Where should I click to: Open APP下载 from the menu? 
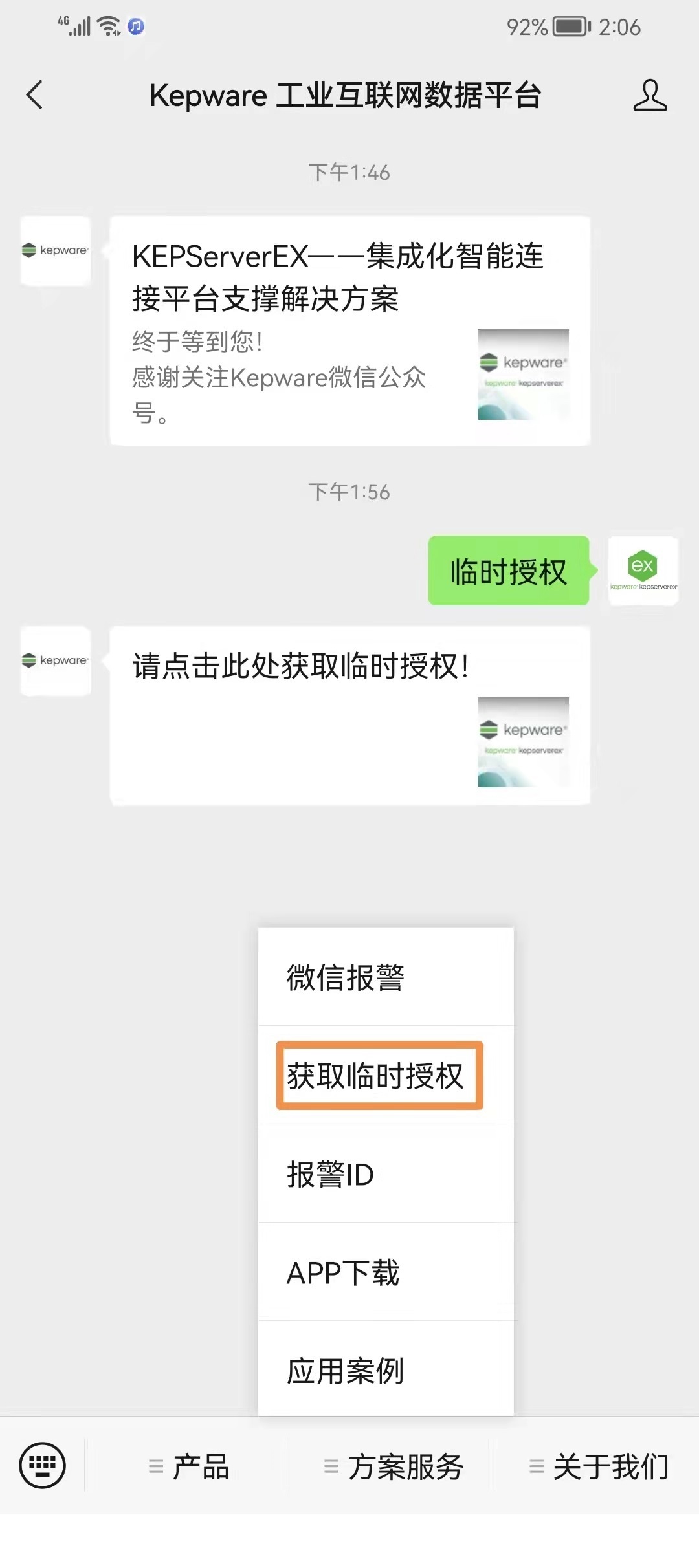[386, 1272]
